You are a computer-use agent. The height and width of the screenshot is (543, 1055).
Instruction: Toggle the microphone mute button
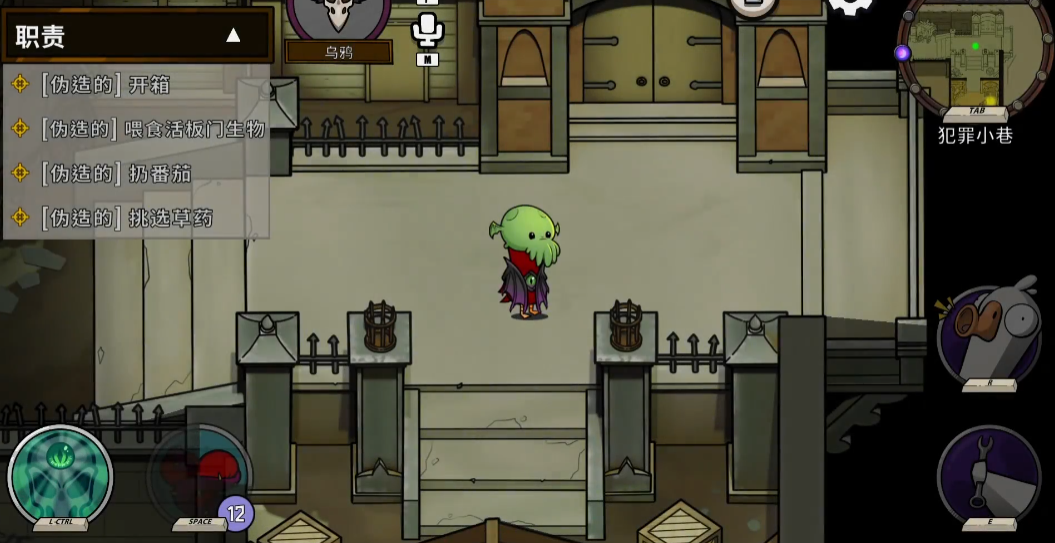[x=427, y=30]
